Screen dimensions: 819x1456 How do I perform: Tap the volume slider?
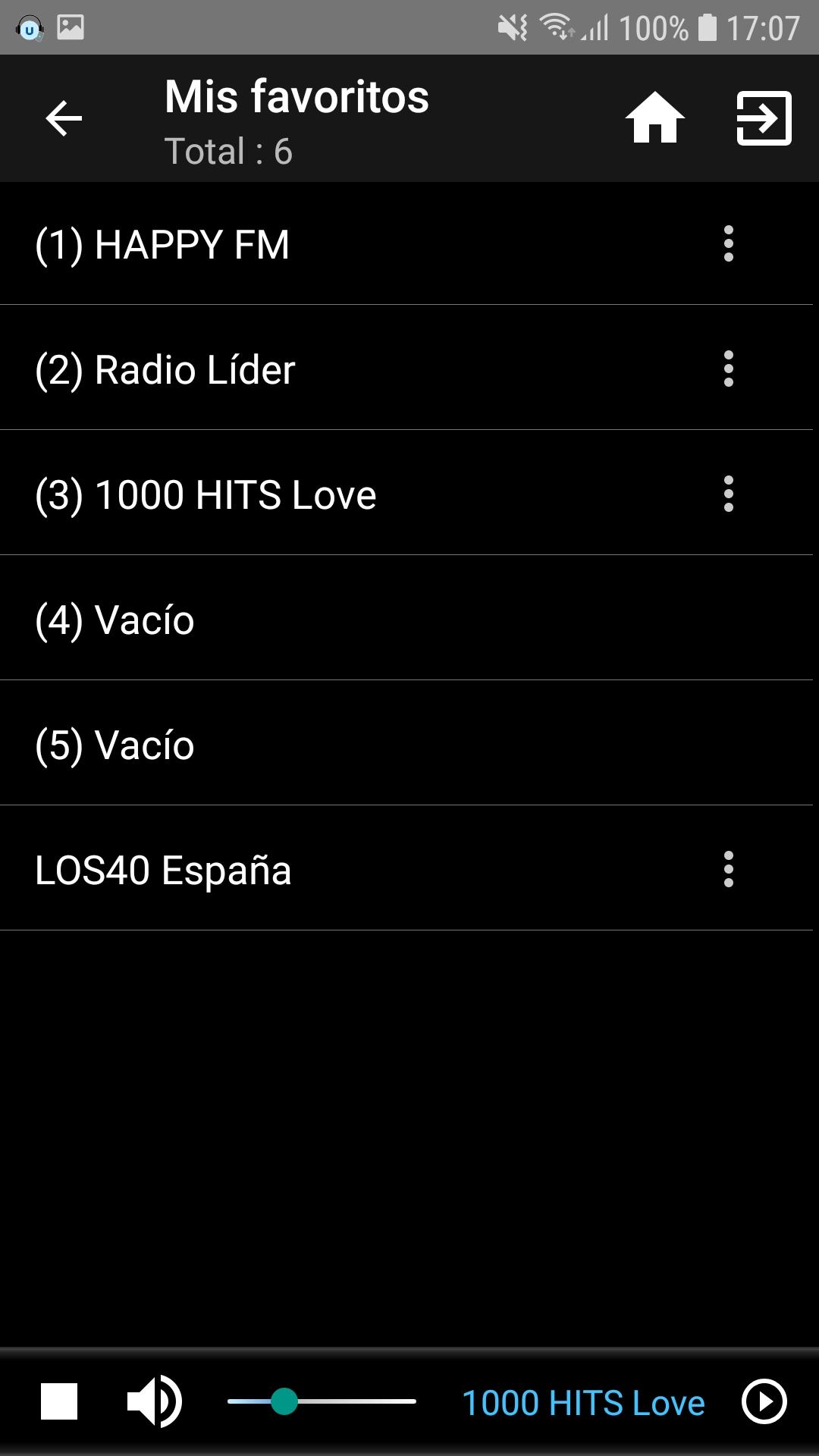322,1401
